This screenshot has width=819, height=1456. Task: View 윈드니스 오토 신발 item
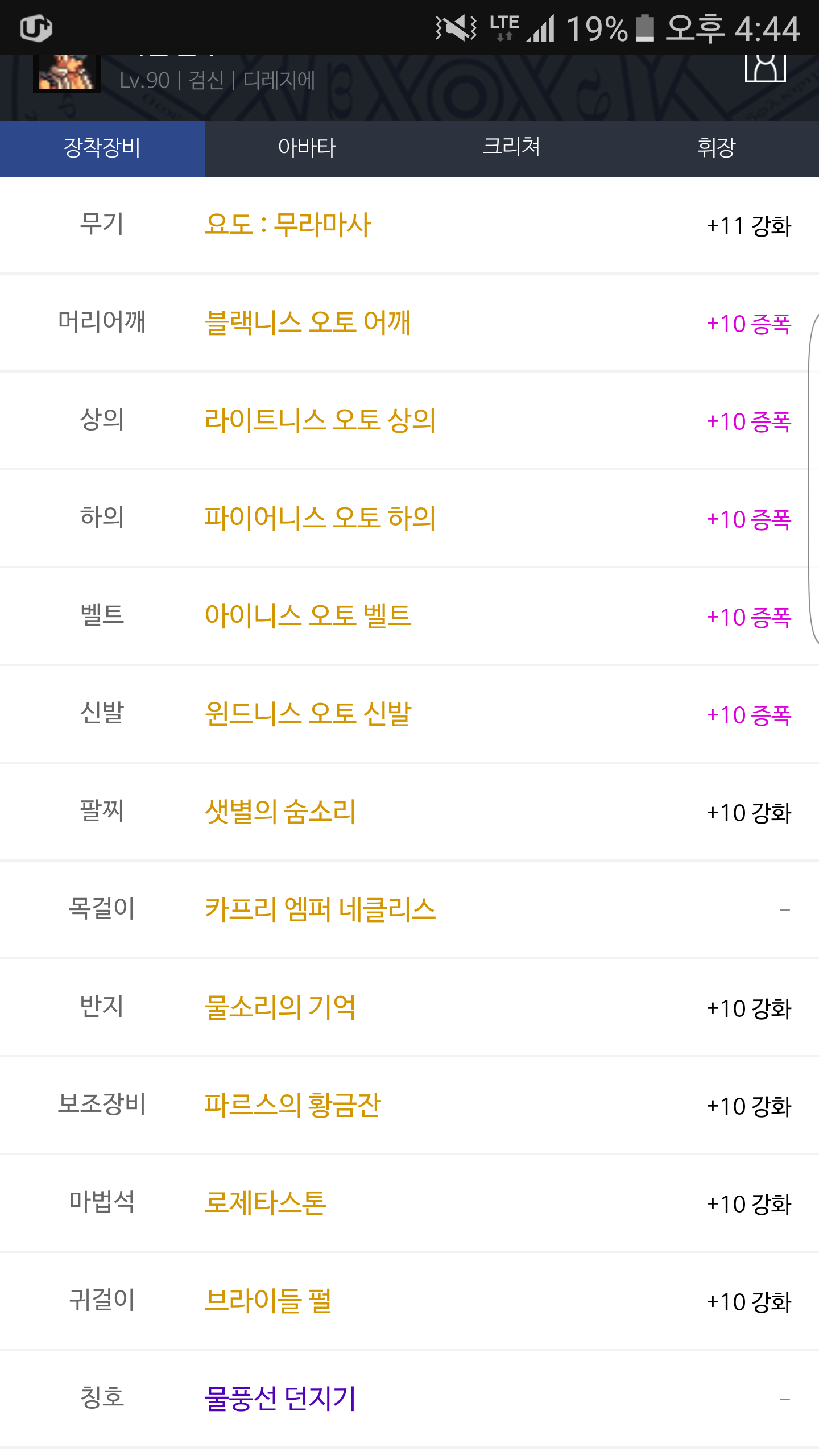click(308, 714)
